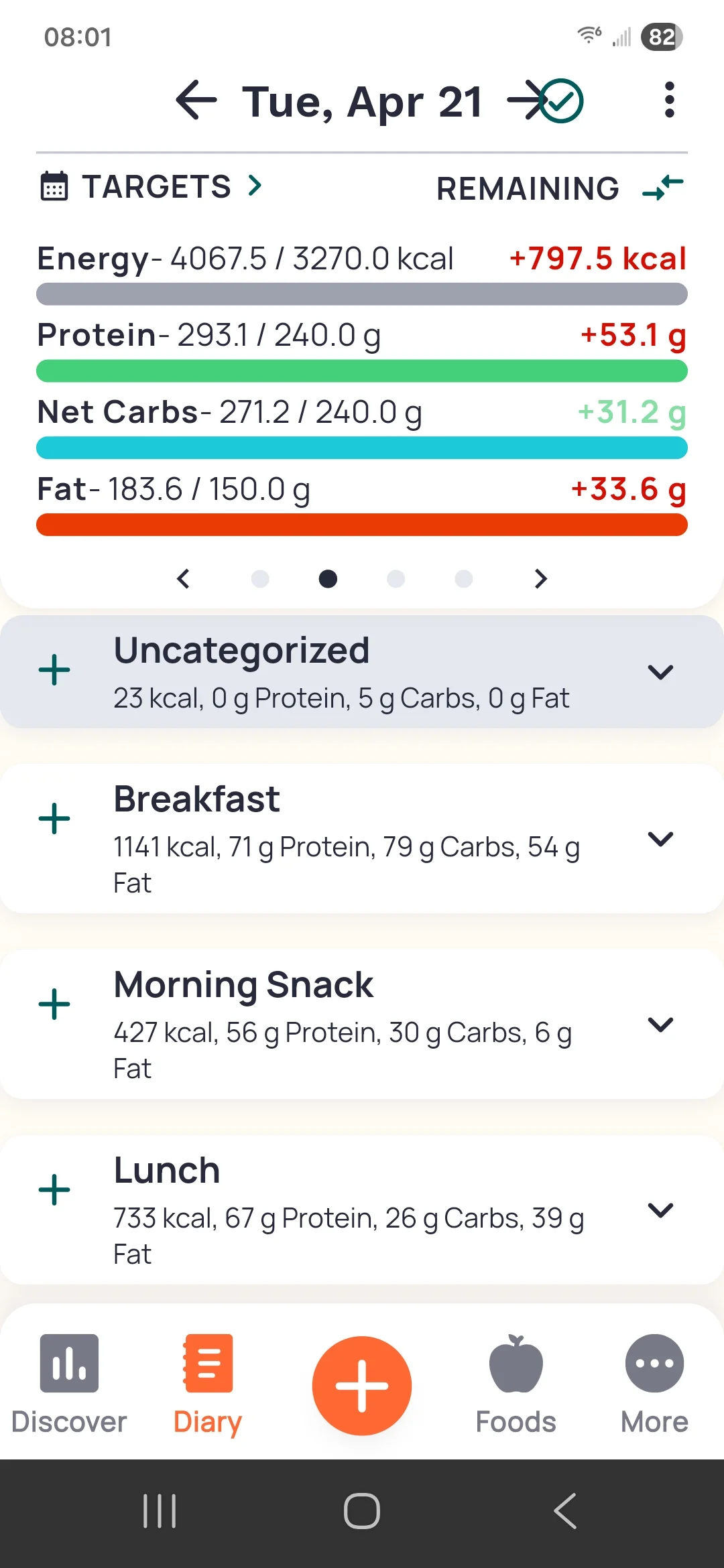This screenshot has width=724, height=1568.
Task: Expand the Morning Snack section
Action: (660, 1025)
